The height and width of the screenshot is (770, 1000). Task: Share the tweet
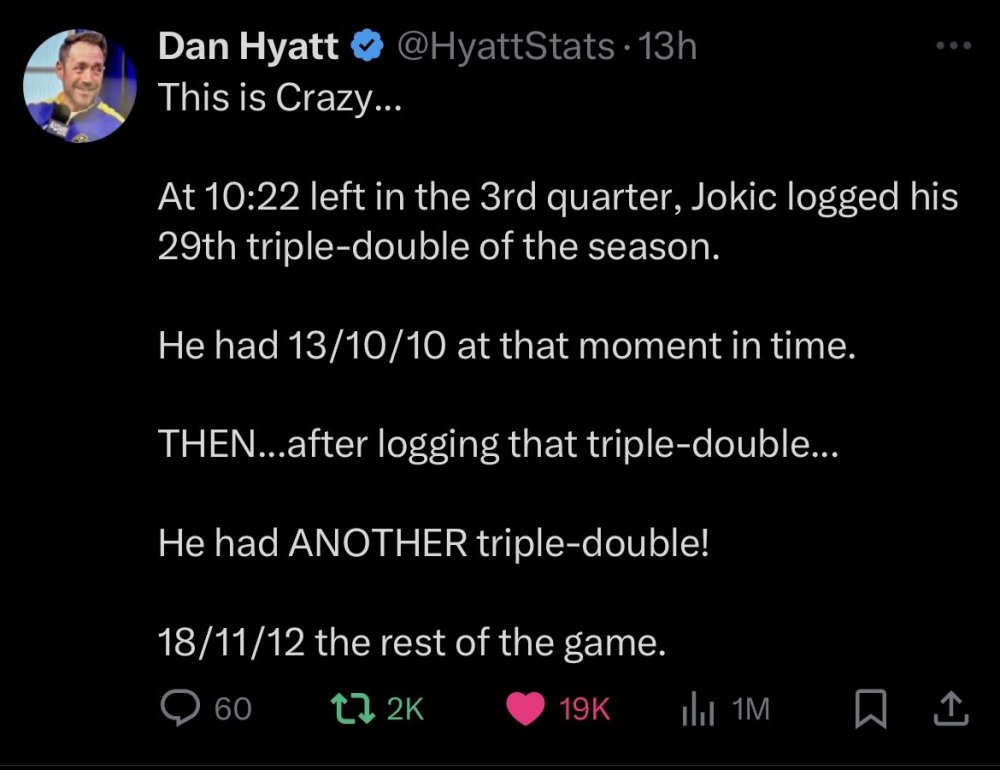point(950,708)
